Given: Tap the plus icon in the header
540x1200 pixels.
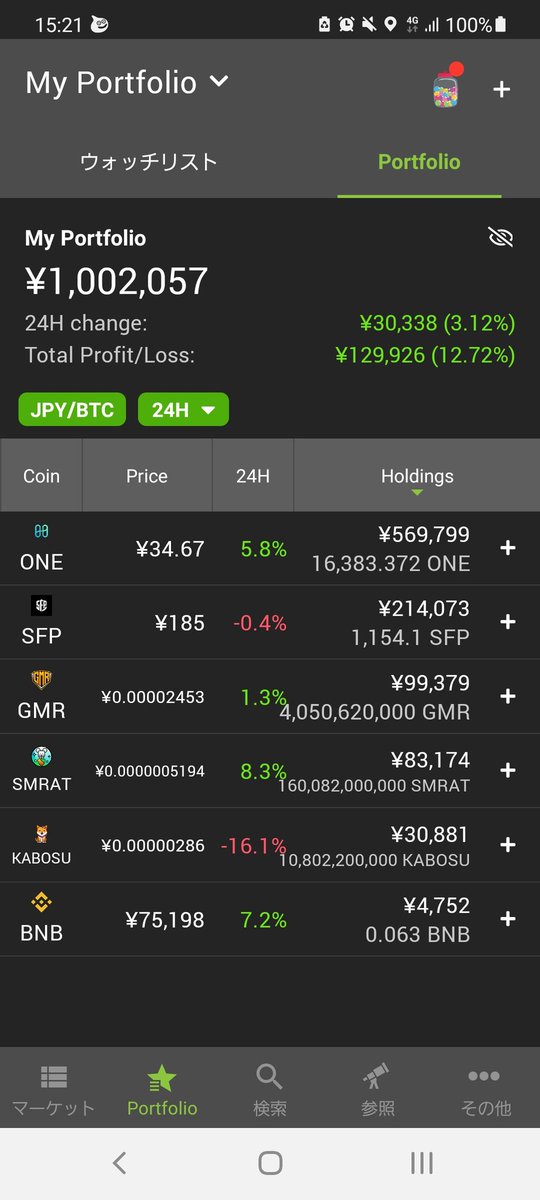Looking at the screenshot, I should 502,89.
